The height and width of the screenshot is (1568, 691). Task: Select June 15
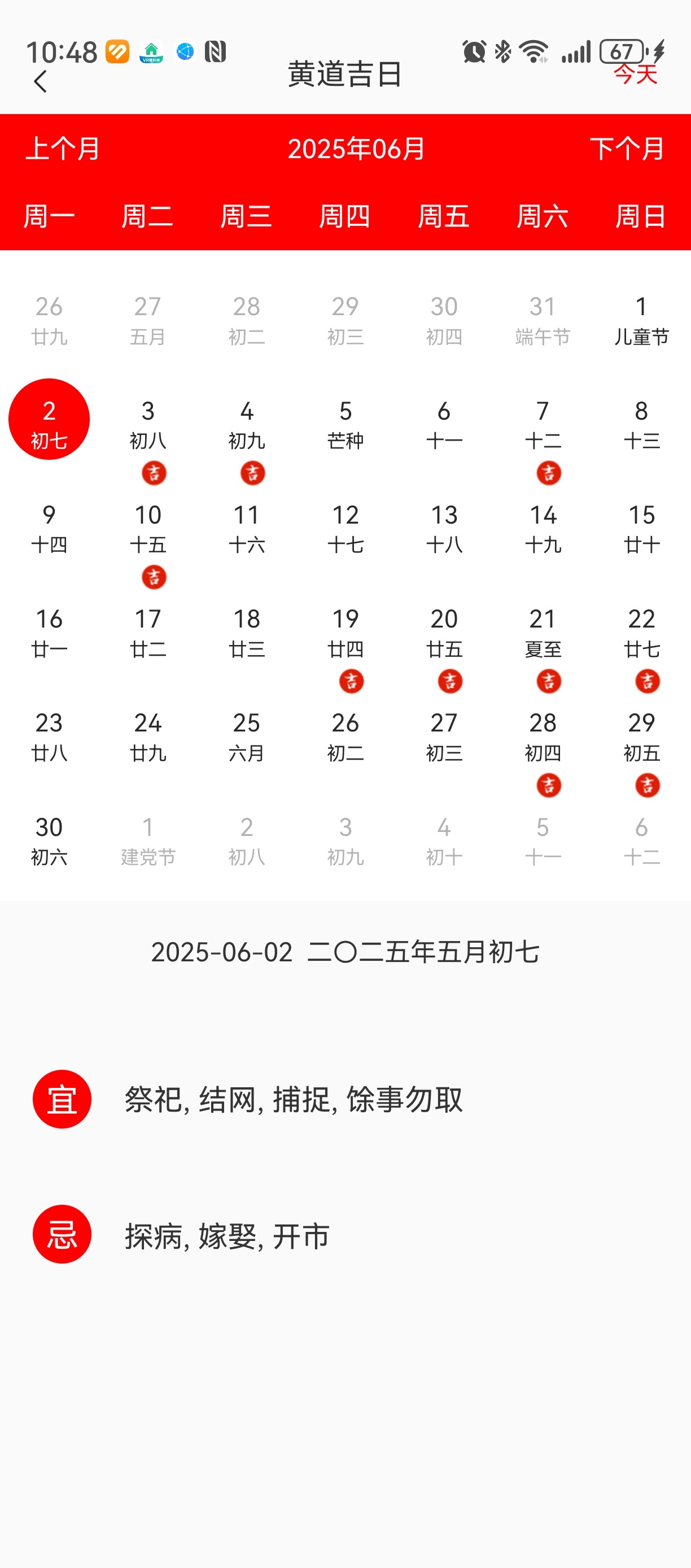641,529
